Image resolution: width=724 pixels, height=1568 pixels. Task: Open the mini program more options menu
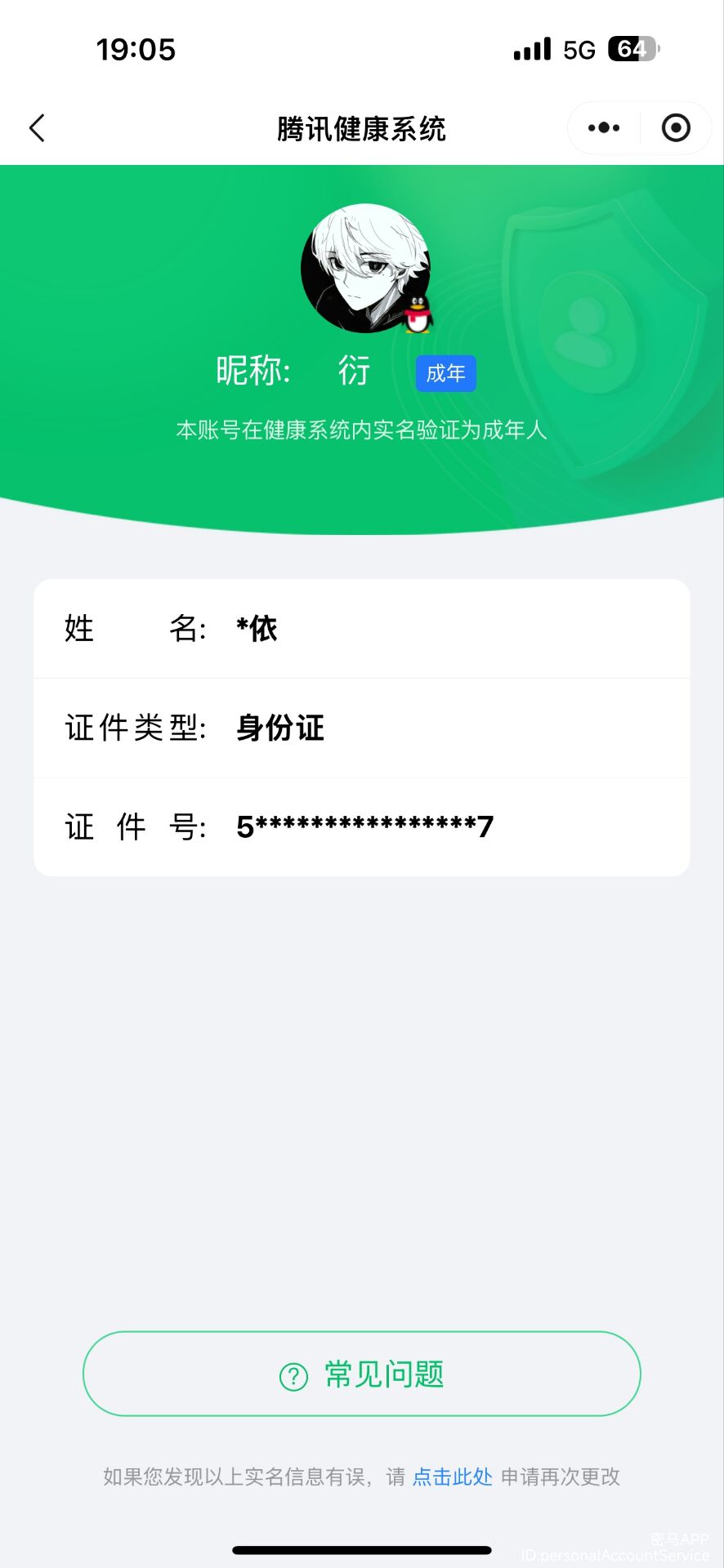click(x=602, y=127)
